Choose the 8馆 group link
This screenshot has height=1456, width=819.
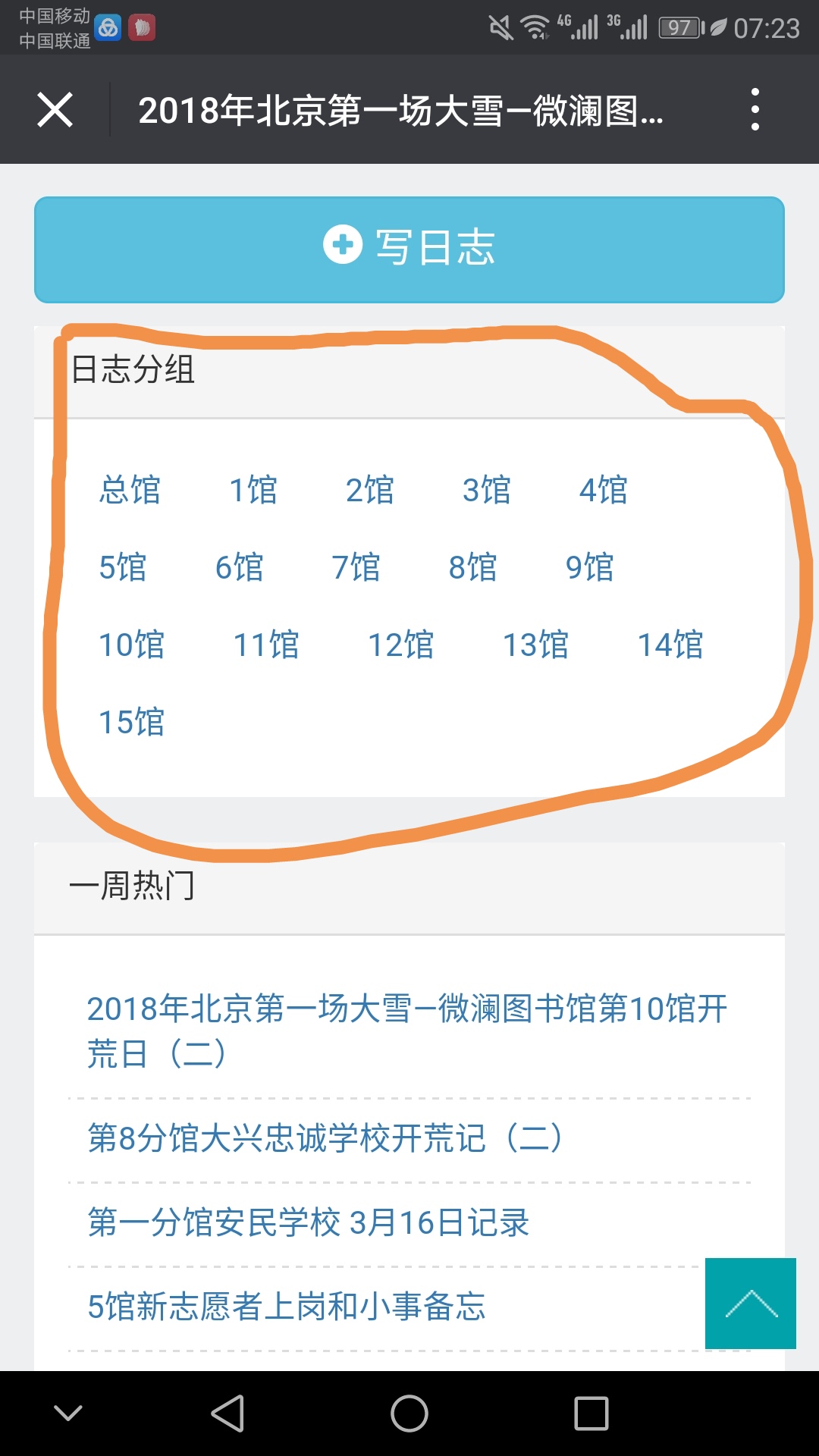click(472, 567)
